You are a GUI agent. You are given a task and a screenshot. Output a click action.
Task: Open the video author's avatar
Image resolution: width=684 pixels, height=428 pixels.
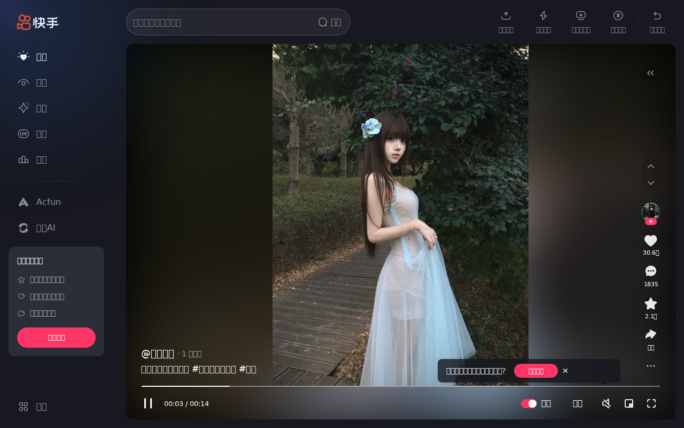[x=651, y=211]
